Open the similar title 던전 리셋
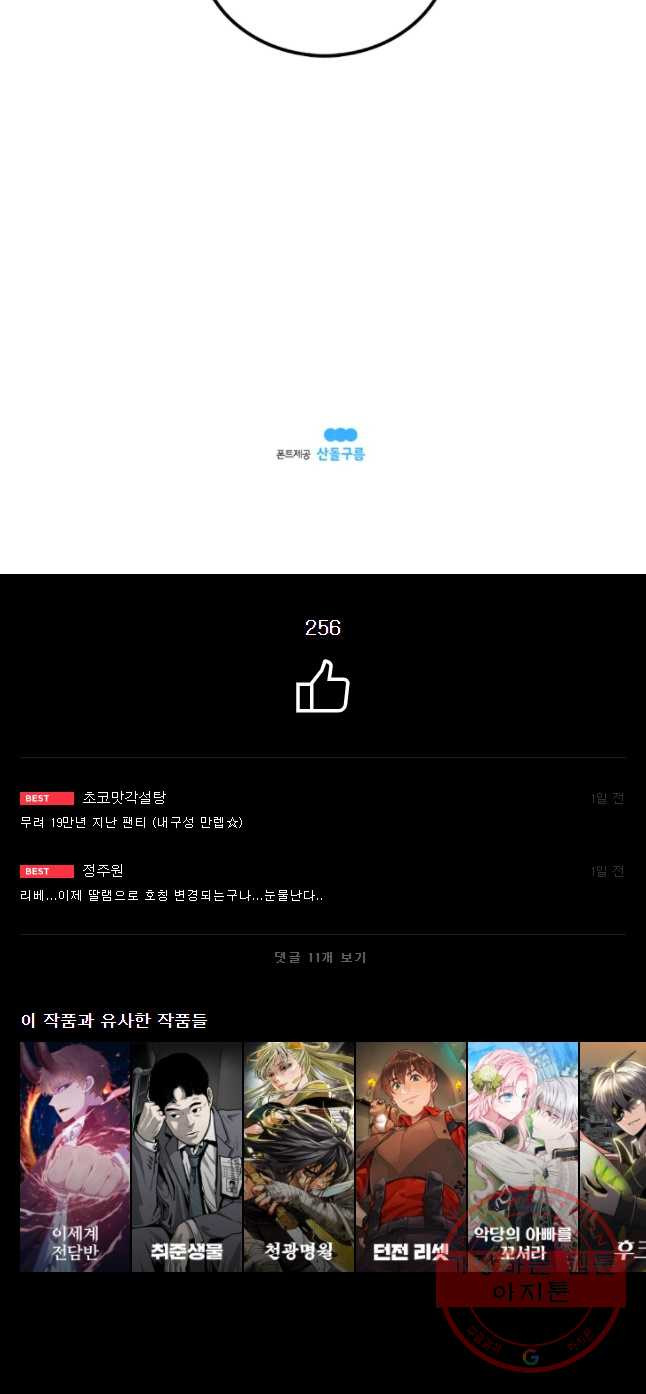Image resolution: width=646 pixels, height=1394 pixels. pyautogui.click(x=411, y=1155)
